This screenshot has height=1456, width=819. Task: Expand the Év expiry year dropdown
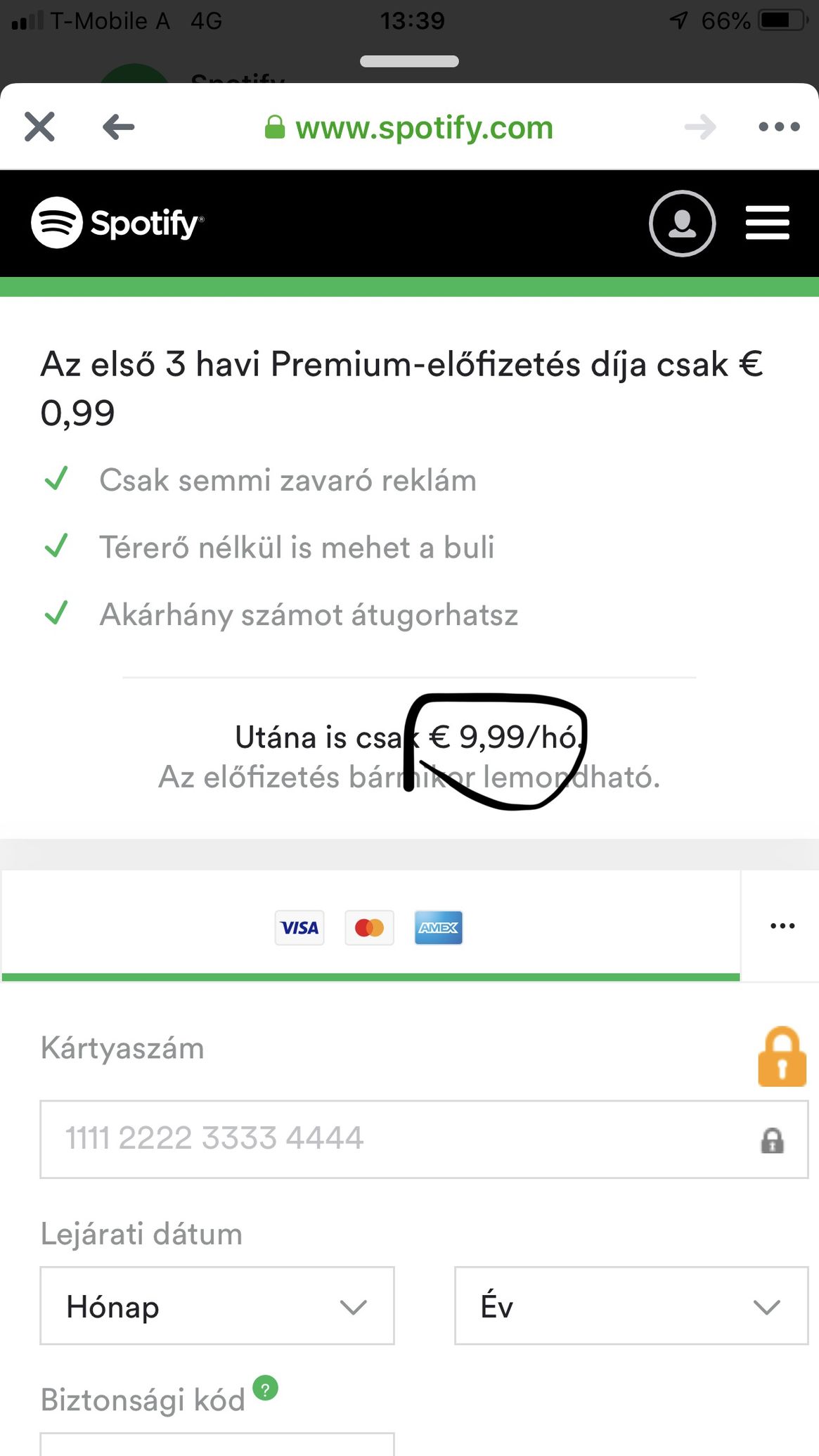[x=631, y=1306]
